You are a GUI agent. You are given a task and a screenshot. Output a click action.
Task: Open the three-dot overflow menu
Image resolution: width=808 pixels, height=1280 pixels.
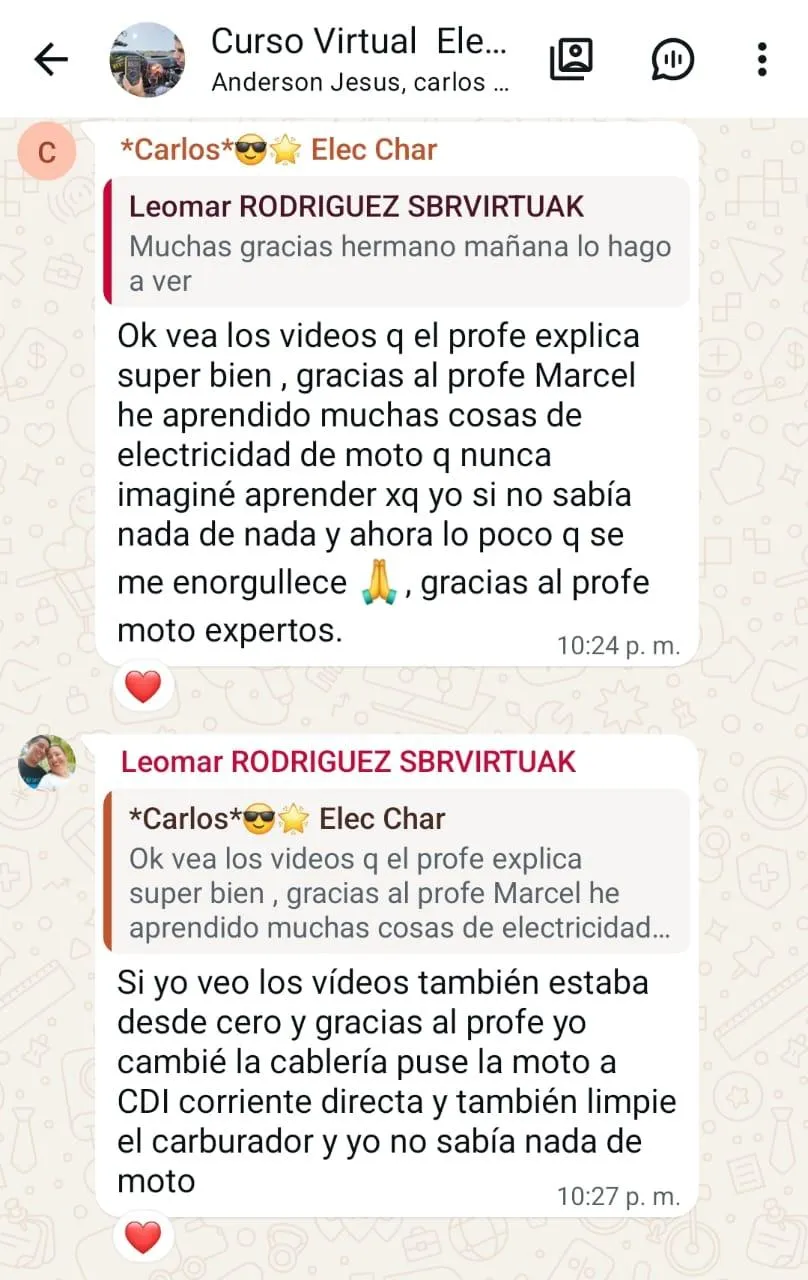coord(762,60)
